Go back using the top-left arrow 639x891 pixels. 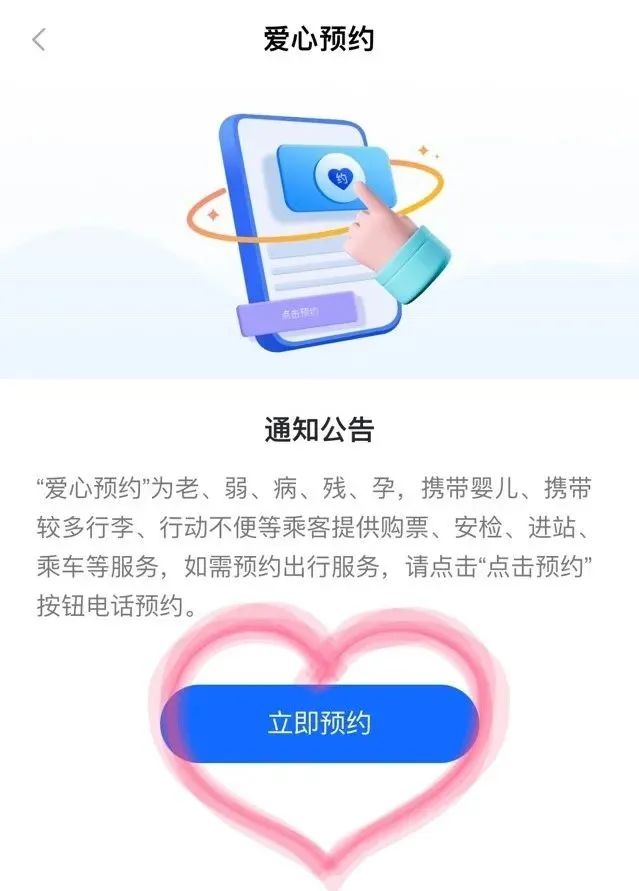[39, 41]
